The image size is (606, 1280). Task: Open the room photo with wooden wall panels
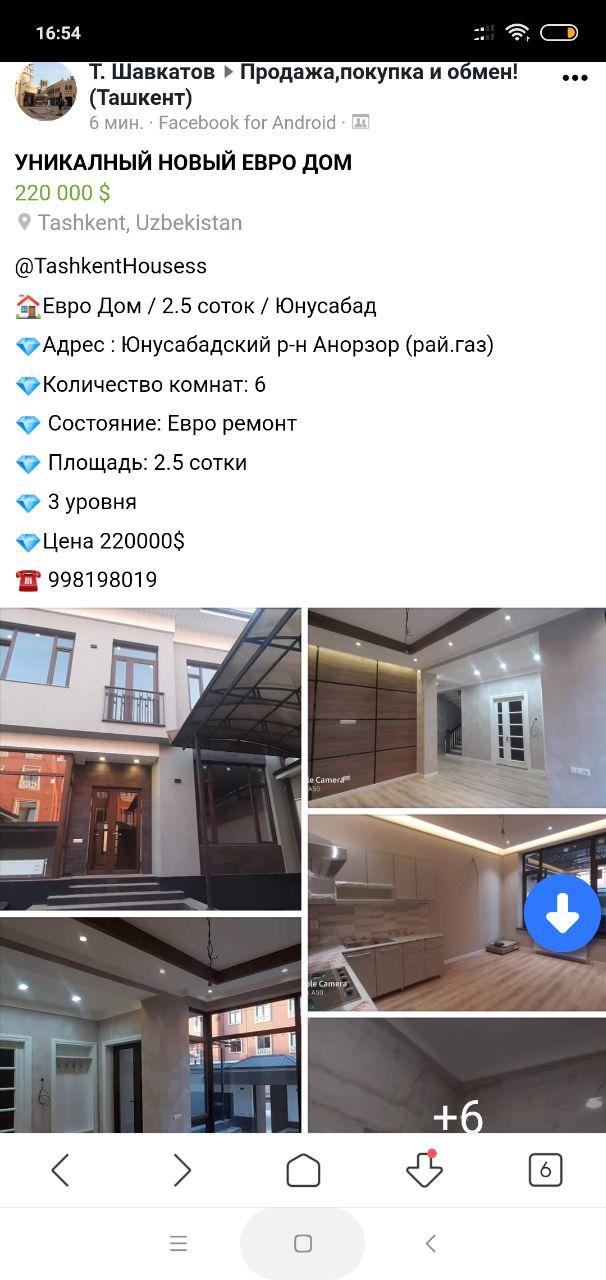pos(457,707)
